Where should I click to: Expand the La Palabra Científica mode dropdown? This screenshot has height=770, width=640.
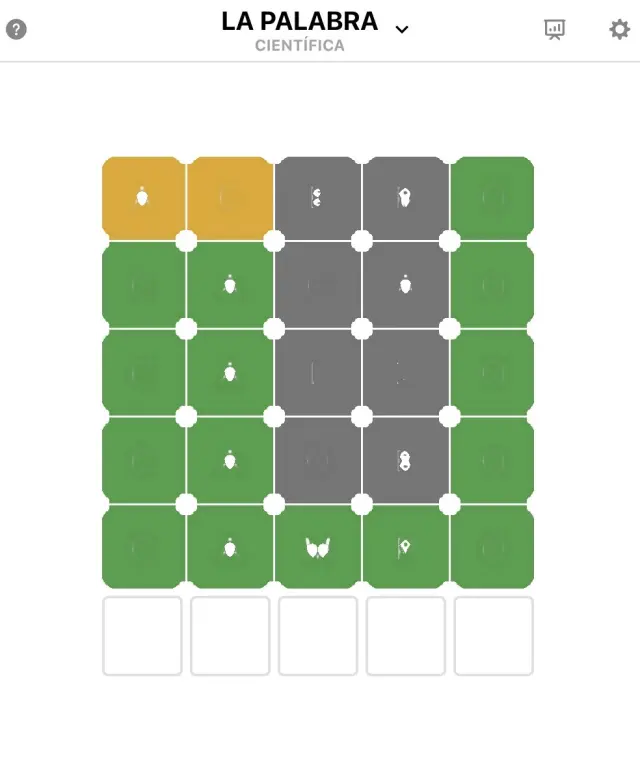click(x=402, y=29)
